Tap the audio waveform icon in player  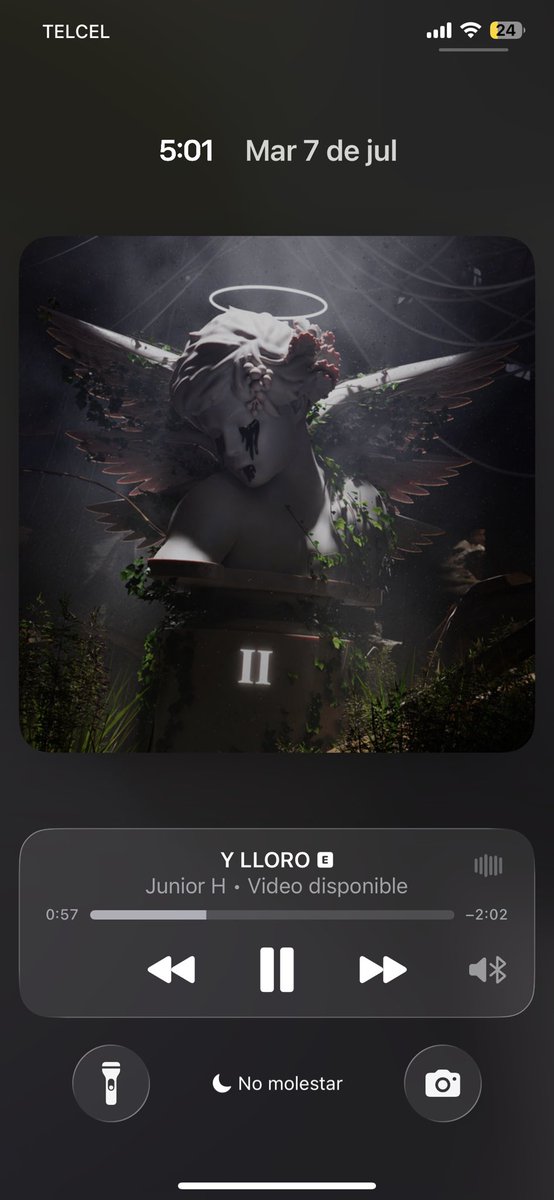pyautogui.click(x=487, y=866)
